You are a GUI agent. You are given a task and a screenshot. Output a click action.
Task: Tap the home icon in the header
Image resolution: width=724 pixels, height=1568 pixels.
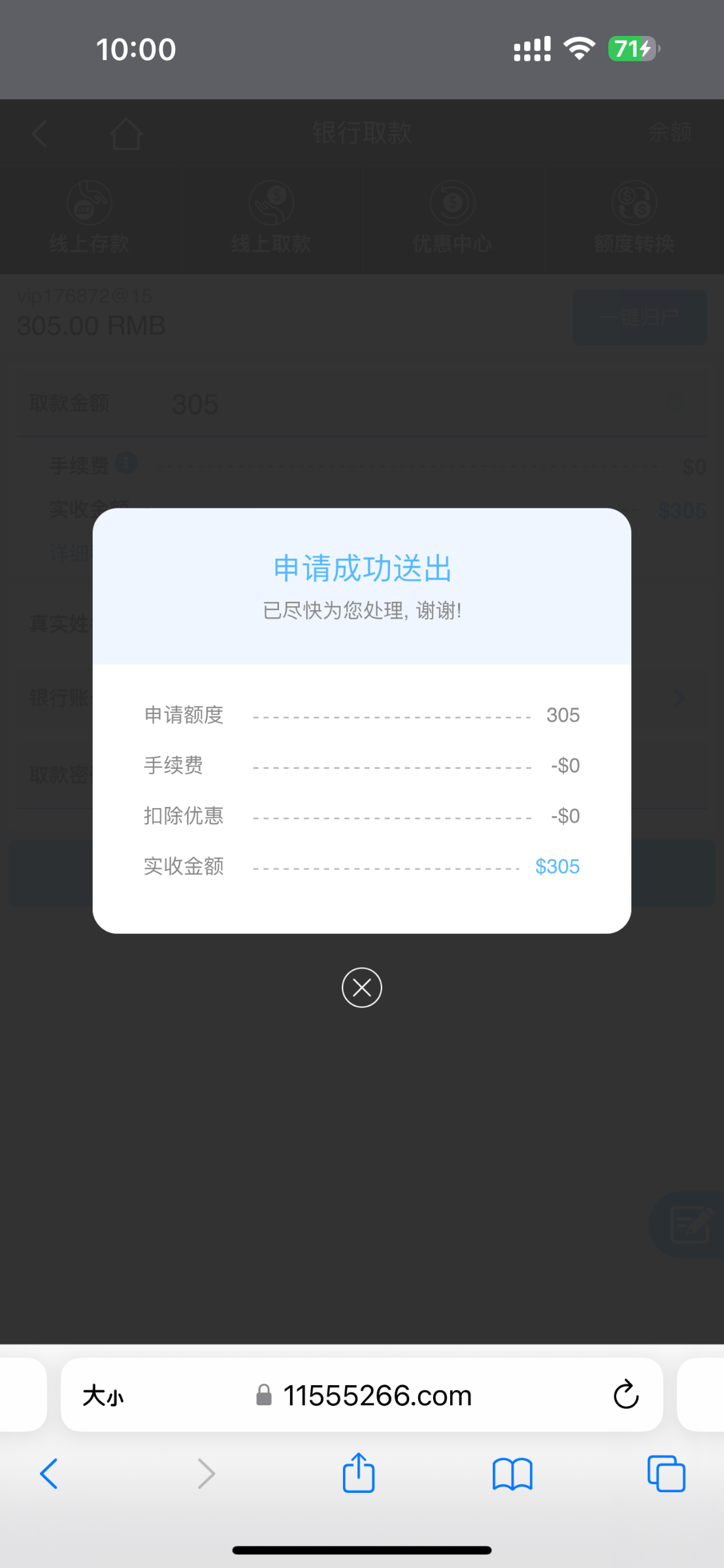pos(125,133)
